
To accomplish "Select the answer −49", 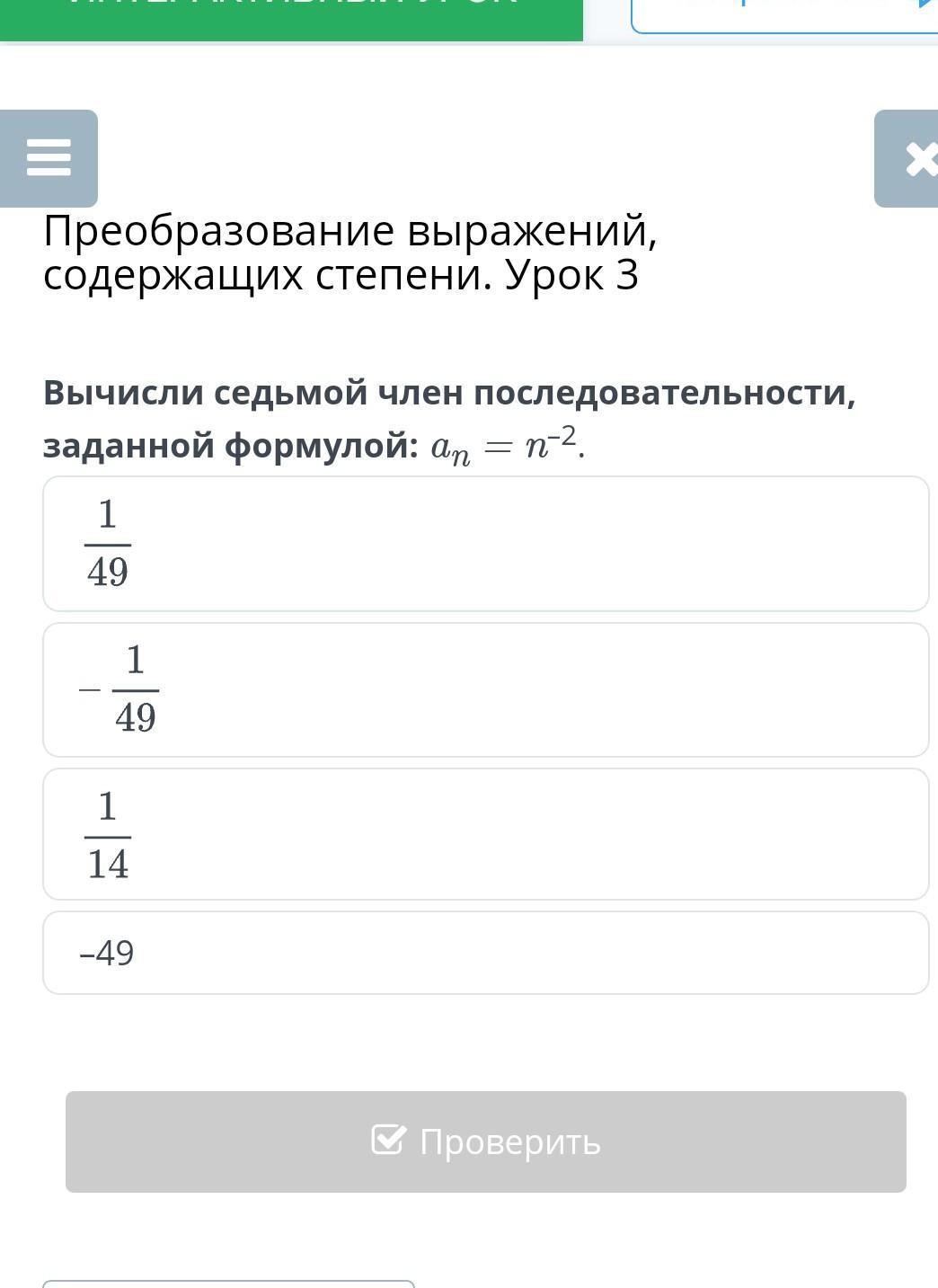I will 485,953.
